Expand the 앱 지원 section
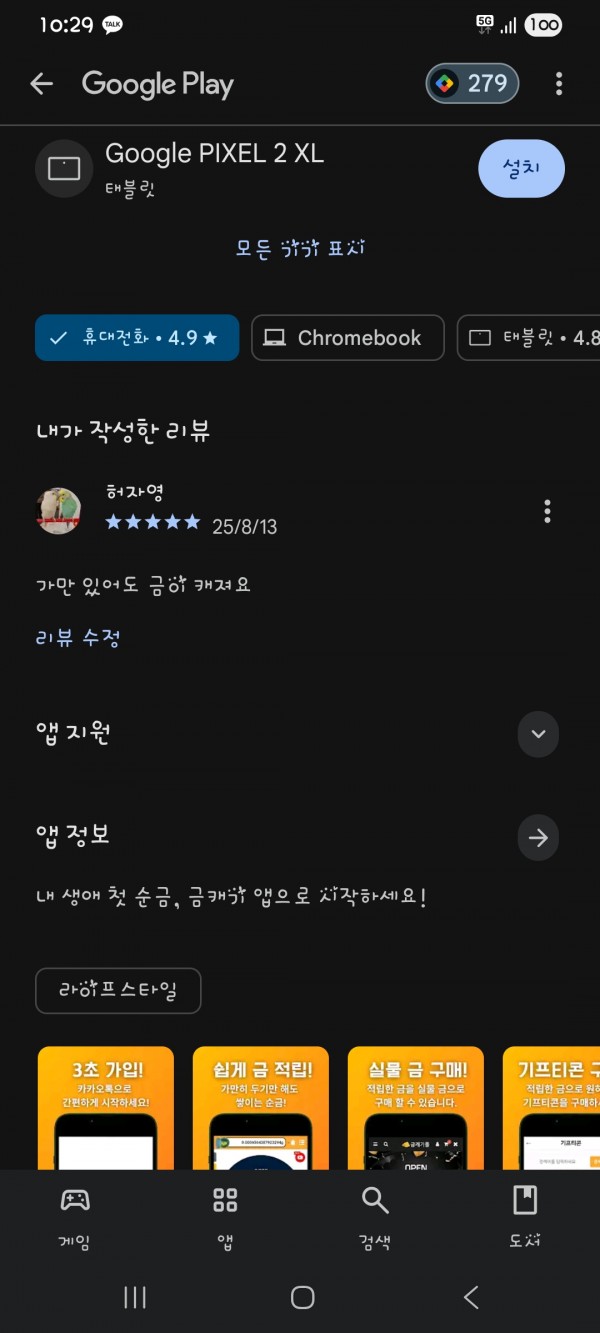Image resolution: width=600 pixels, height=1333 pixels. [538, 734]
